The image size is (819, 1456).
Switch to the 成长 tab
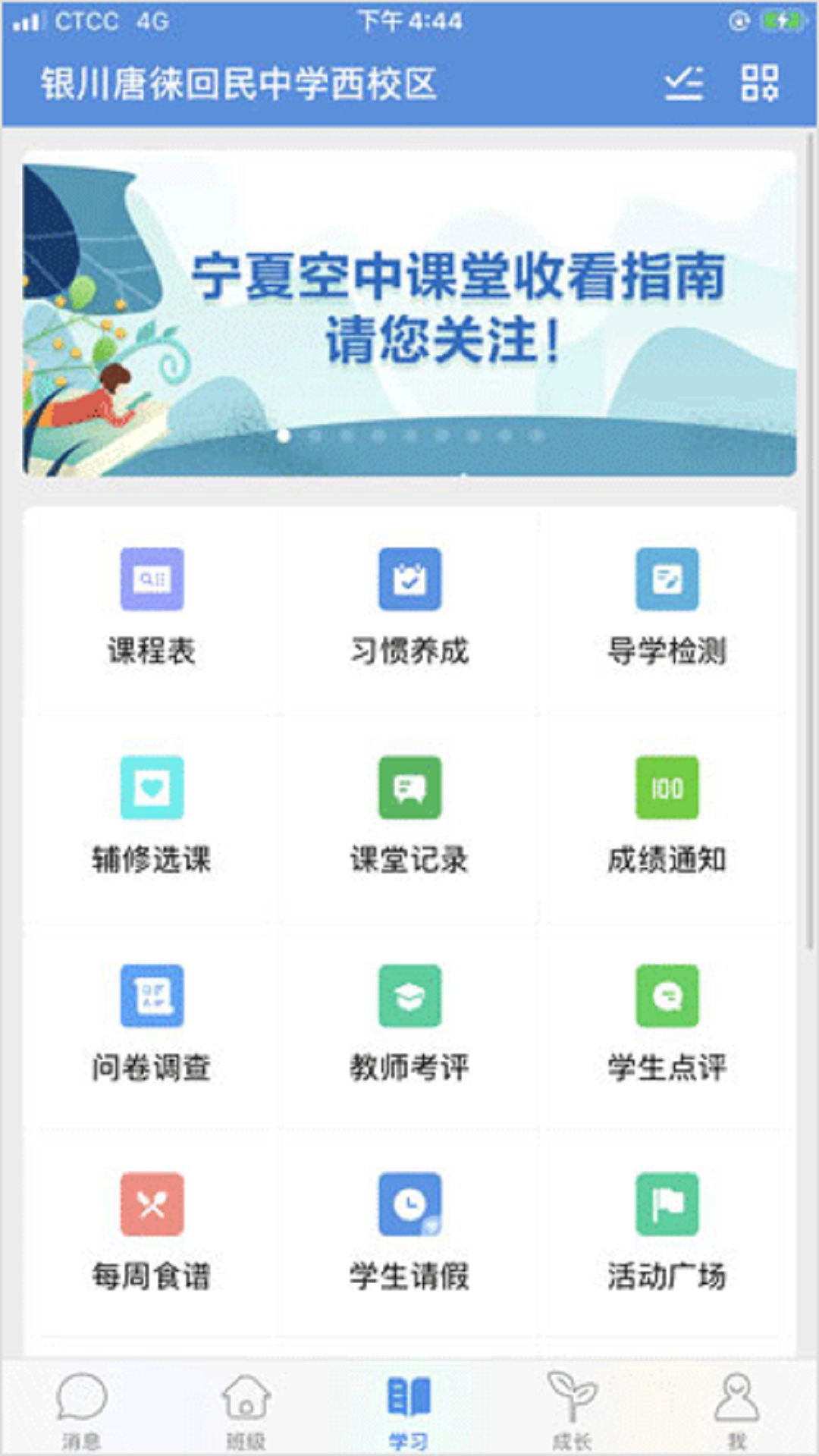pos(573,1410)
